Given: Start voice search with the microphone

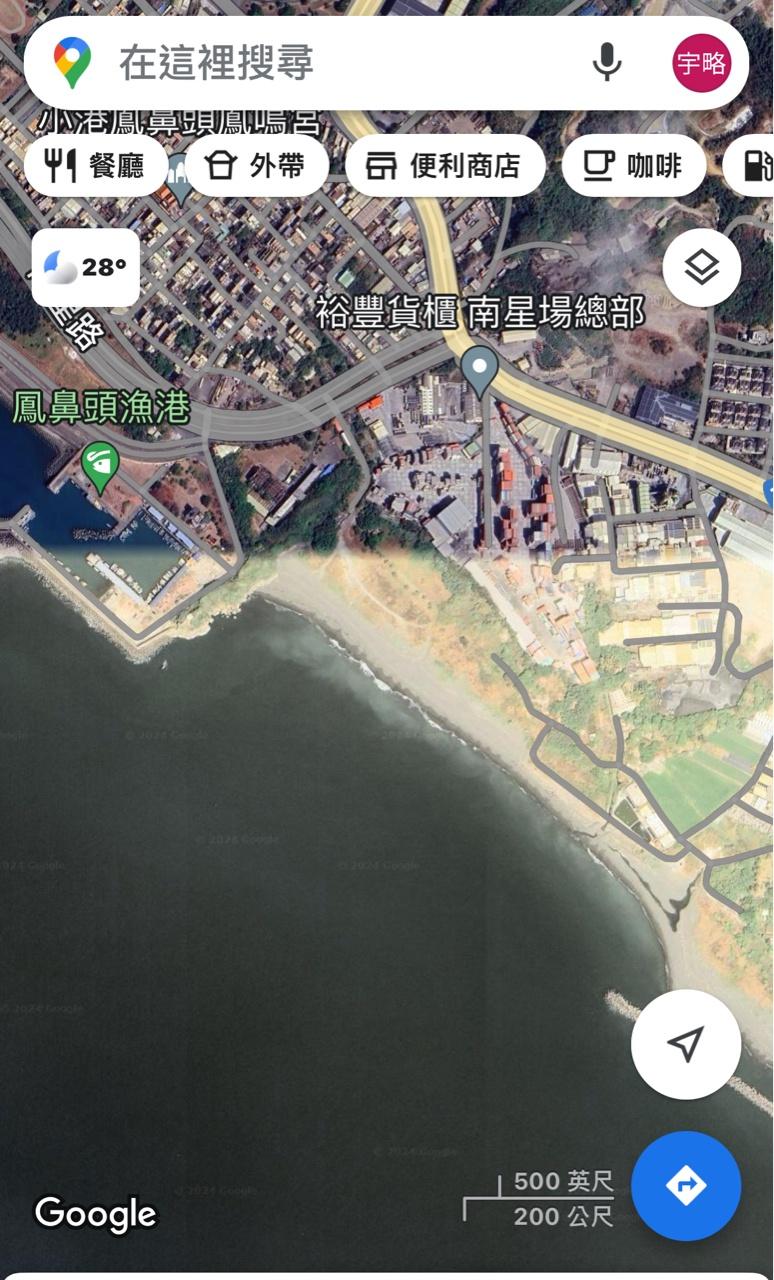Looking at the screenshot, I should [607, 63].
